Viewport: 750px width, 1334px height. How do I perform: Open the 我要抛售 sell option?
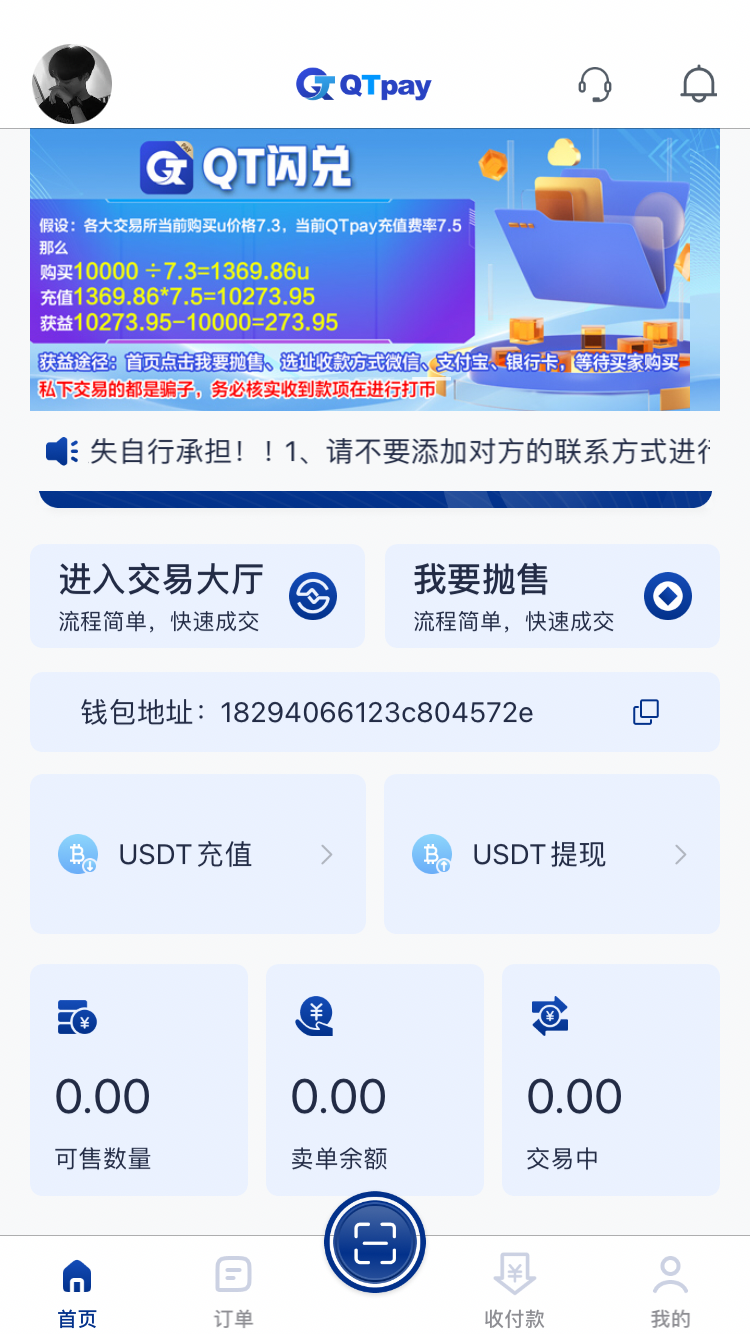click(x=552, y=596)
